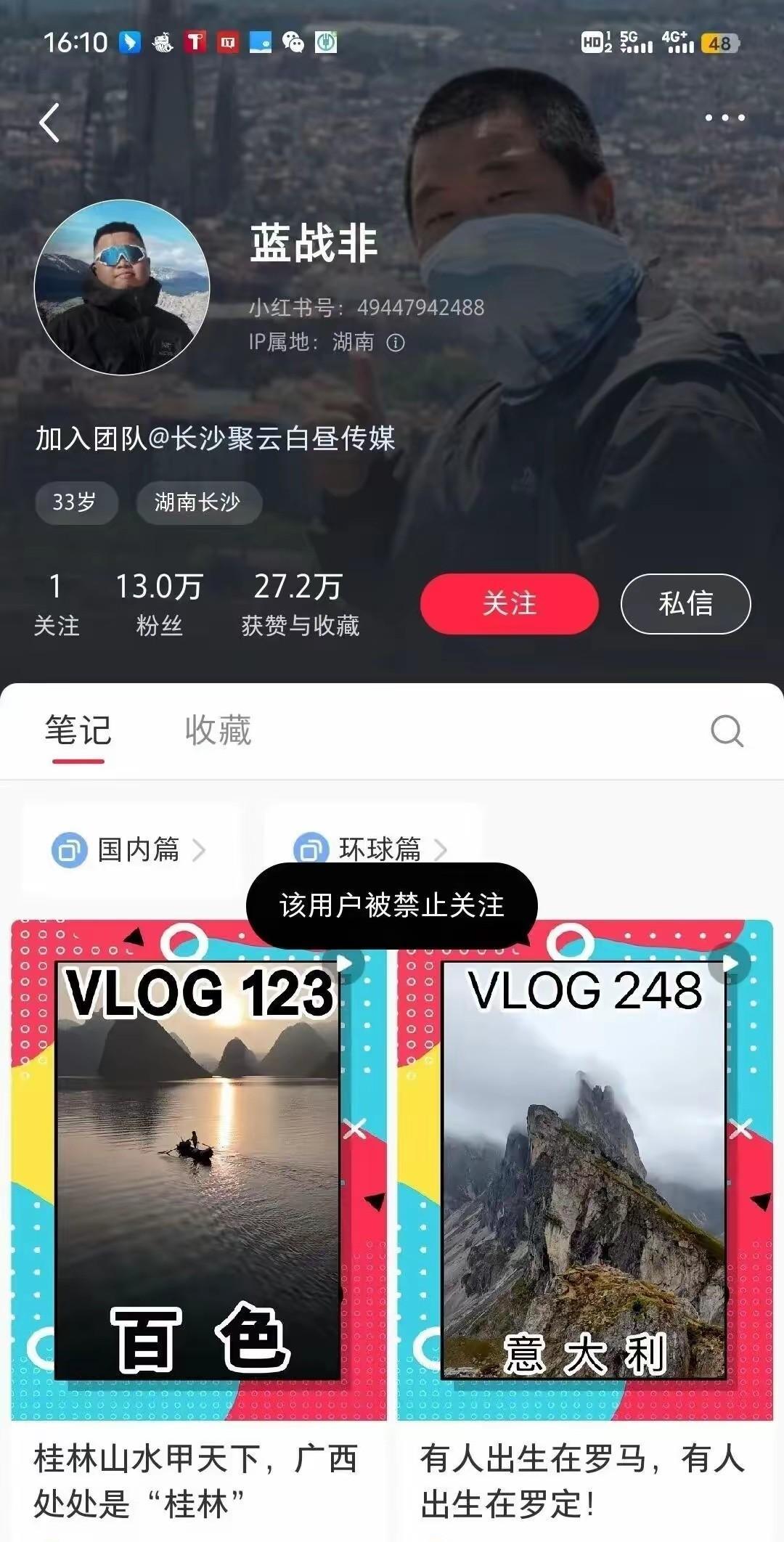Send a private message via 私信
784x1542 pixels.
(x=685, y=603)
